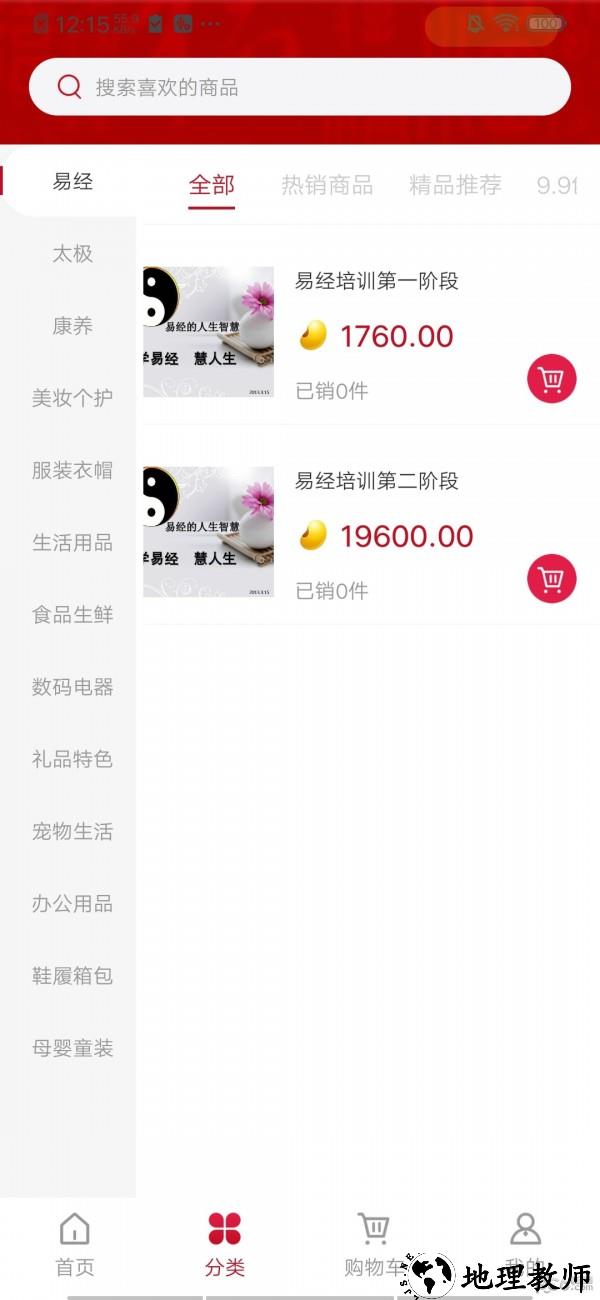Open the 办公用品 category
600x1300 pixels.
72,904
